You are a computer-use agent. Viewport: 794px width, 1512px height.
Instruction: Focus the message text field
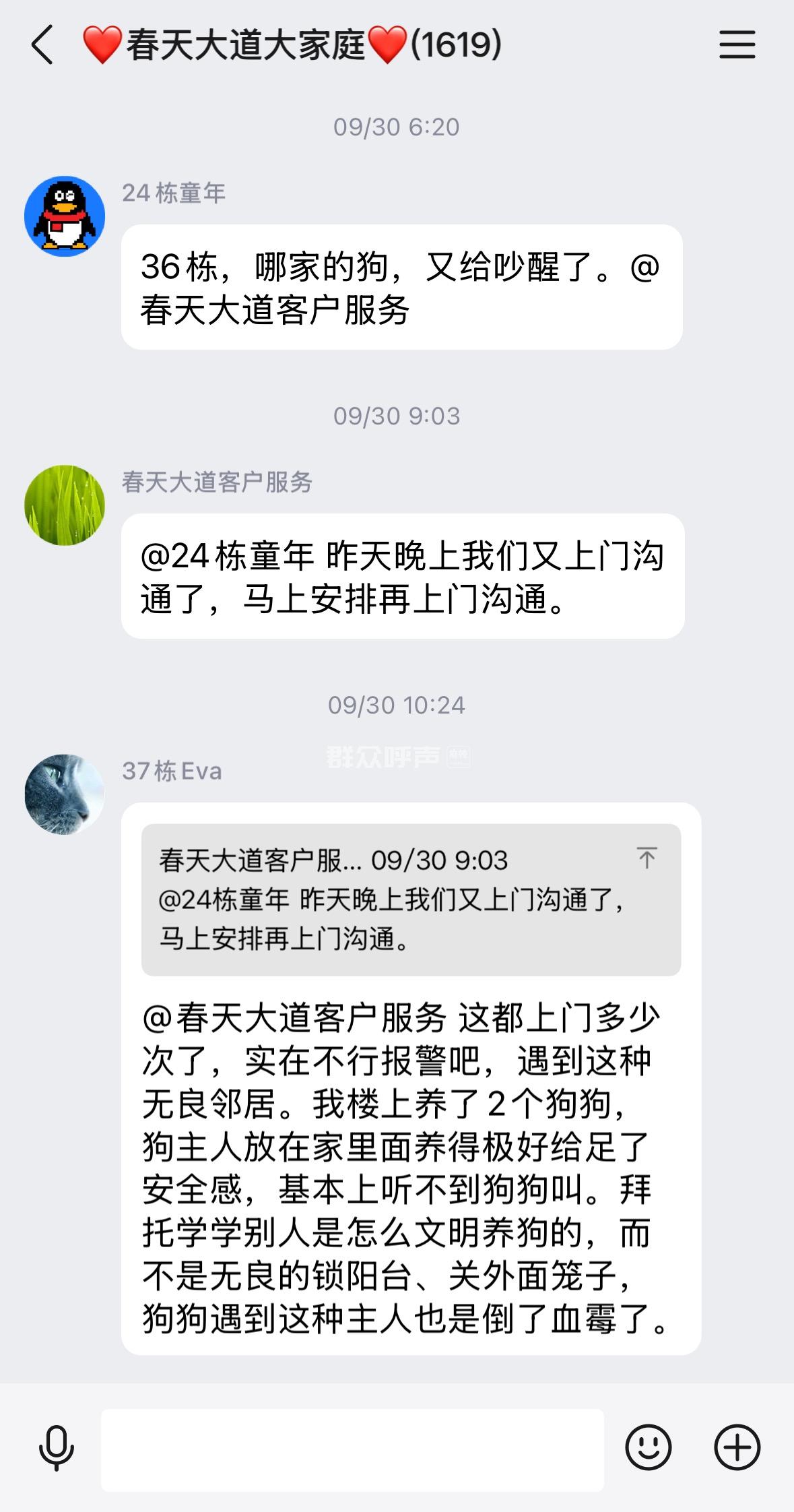(x=352, y=1449)
